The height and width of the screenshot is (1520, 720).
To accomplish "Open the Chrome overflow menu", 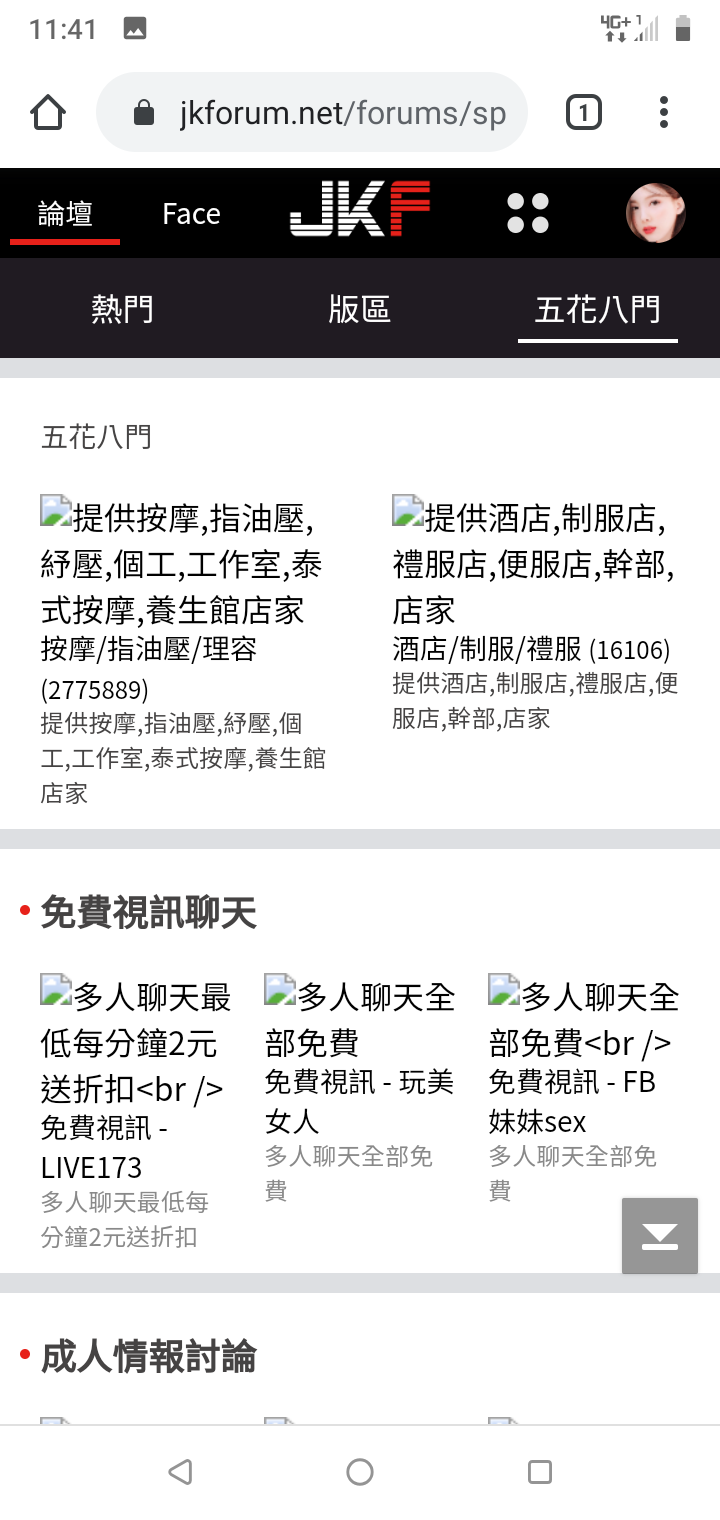I will [664, 113].
